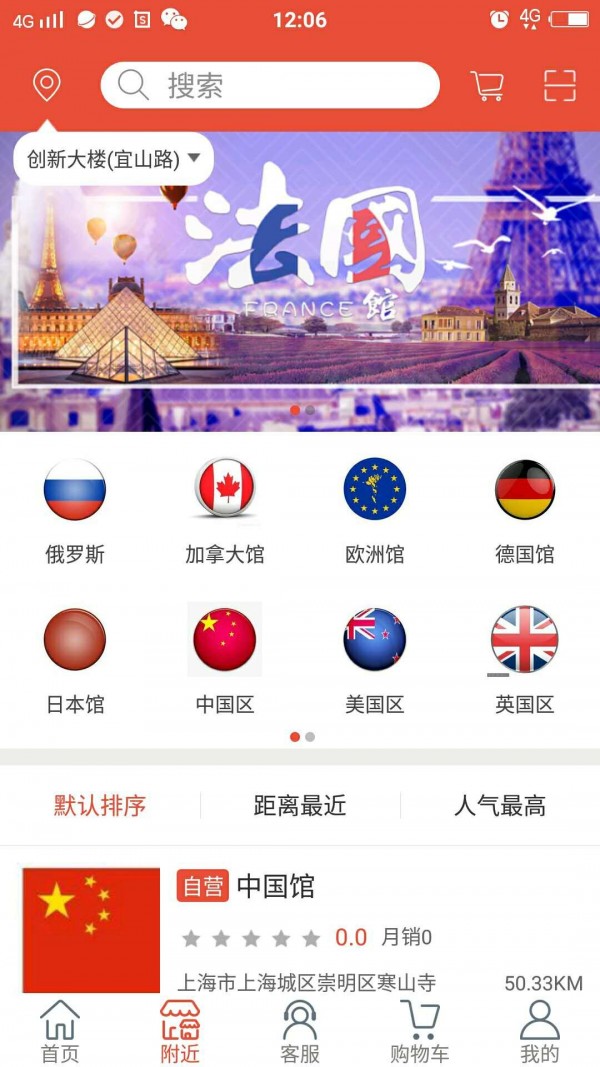Open the 欧洲馆 pavilion
The image size is (600, 1067).
[375, 510]
